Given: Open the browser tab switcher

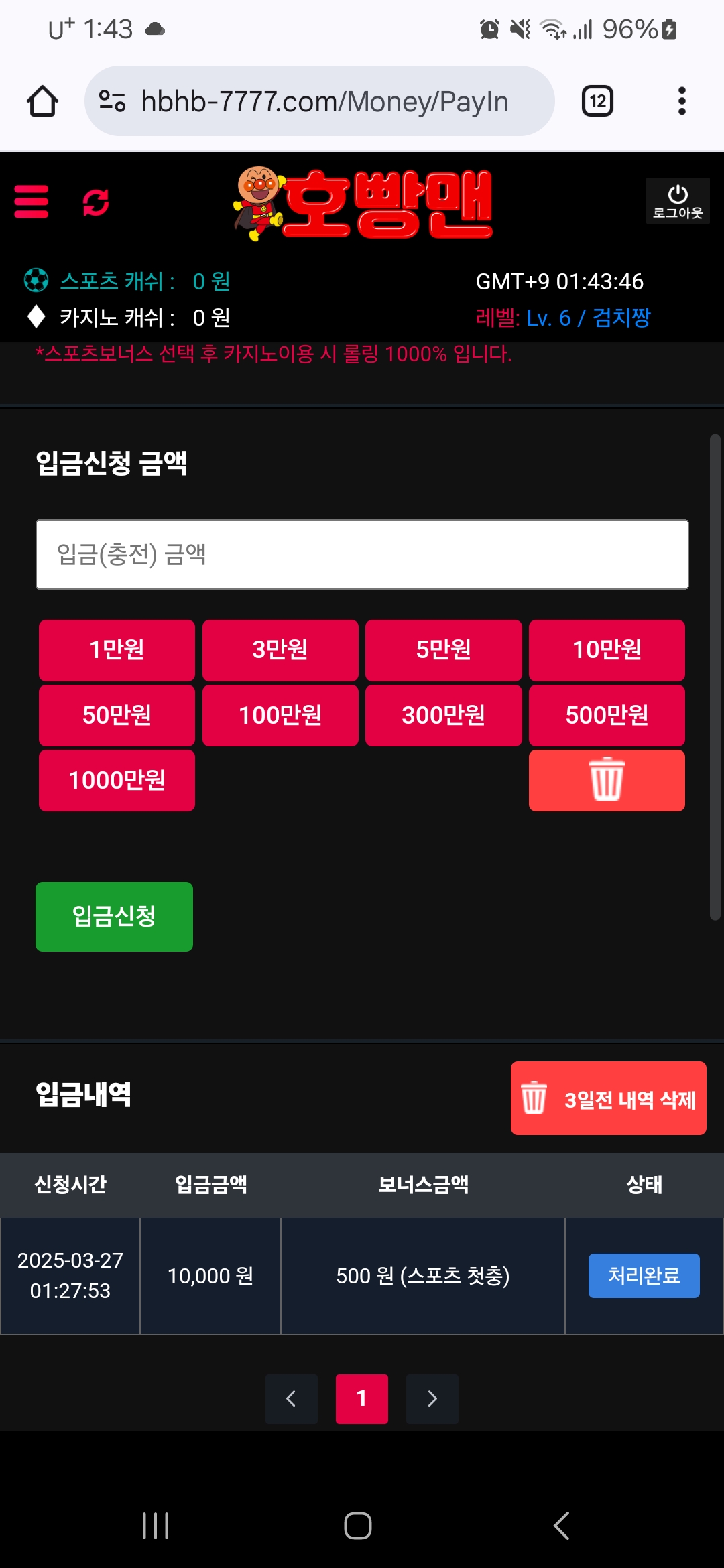Looking at the screenshot, I should [x=597, y=101].
